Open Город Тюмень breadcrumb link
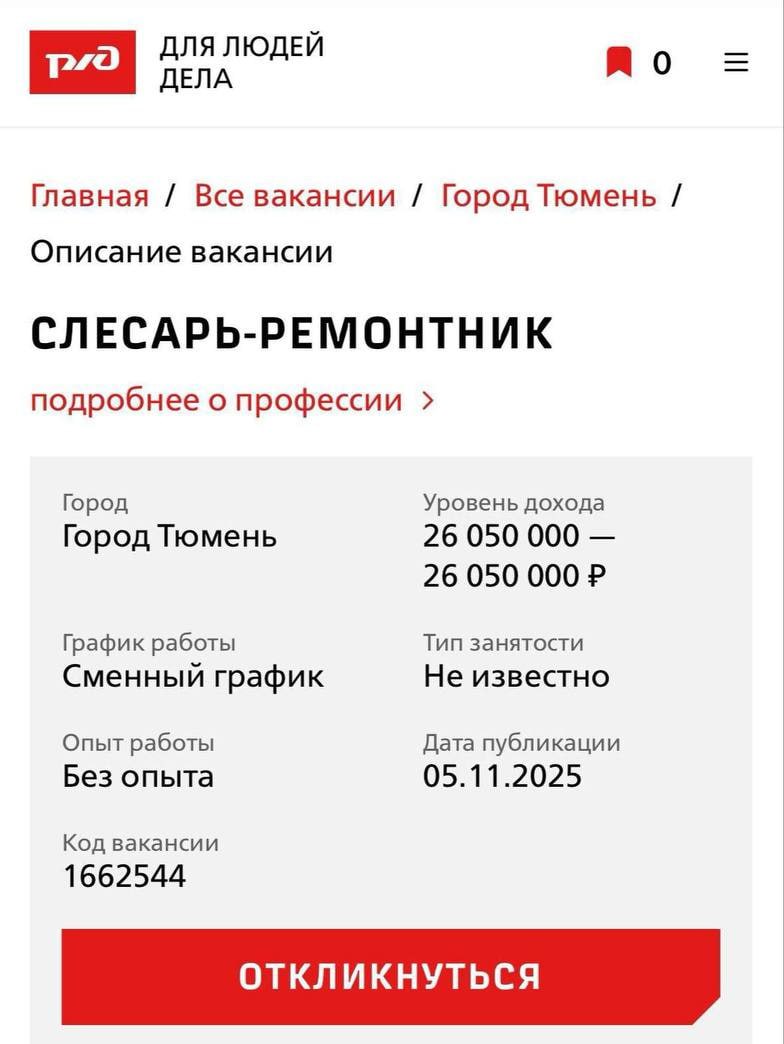 548,195
